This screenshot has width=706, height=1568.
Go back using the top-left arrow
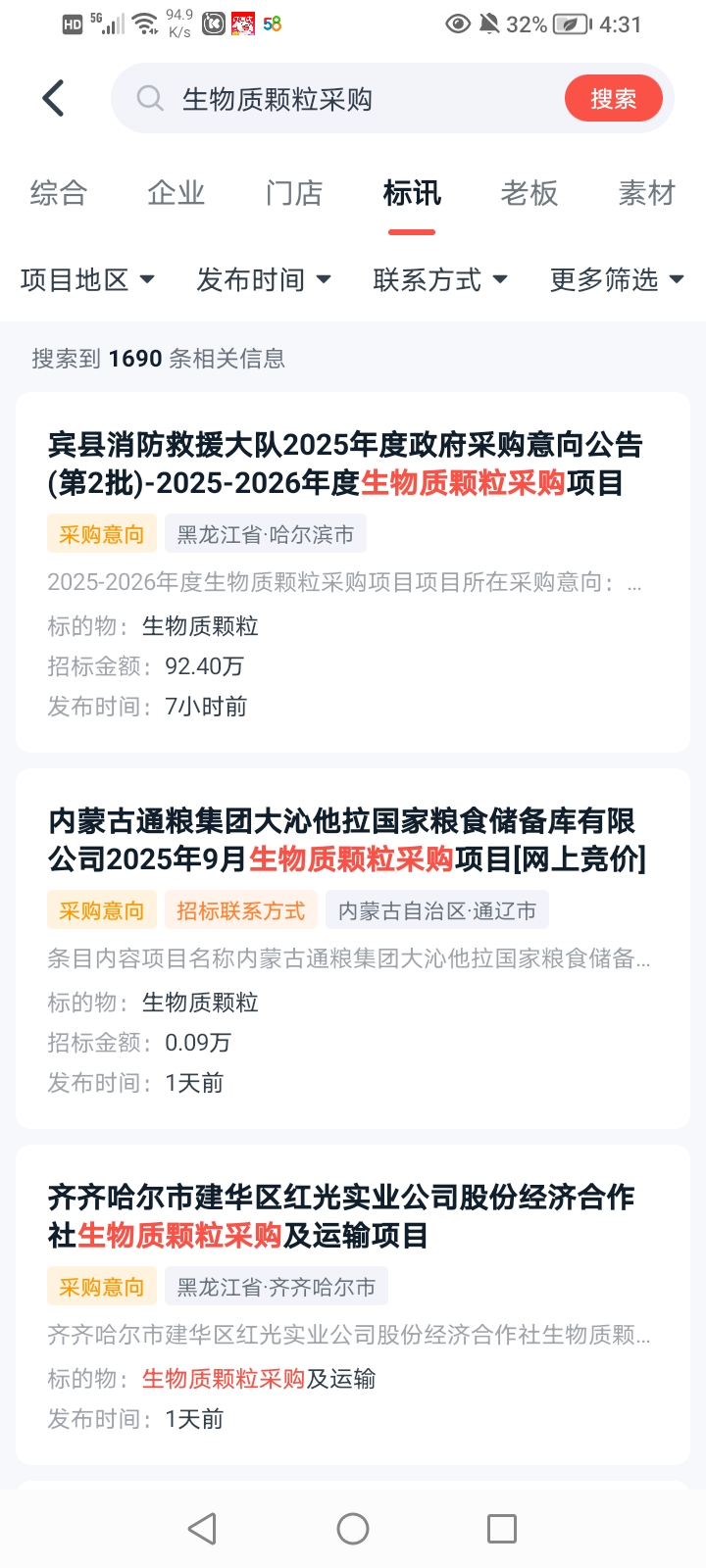(54, 99)
